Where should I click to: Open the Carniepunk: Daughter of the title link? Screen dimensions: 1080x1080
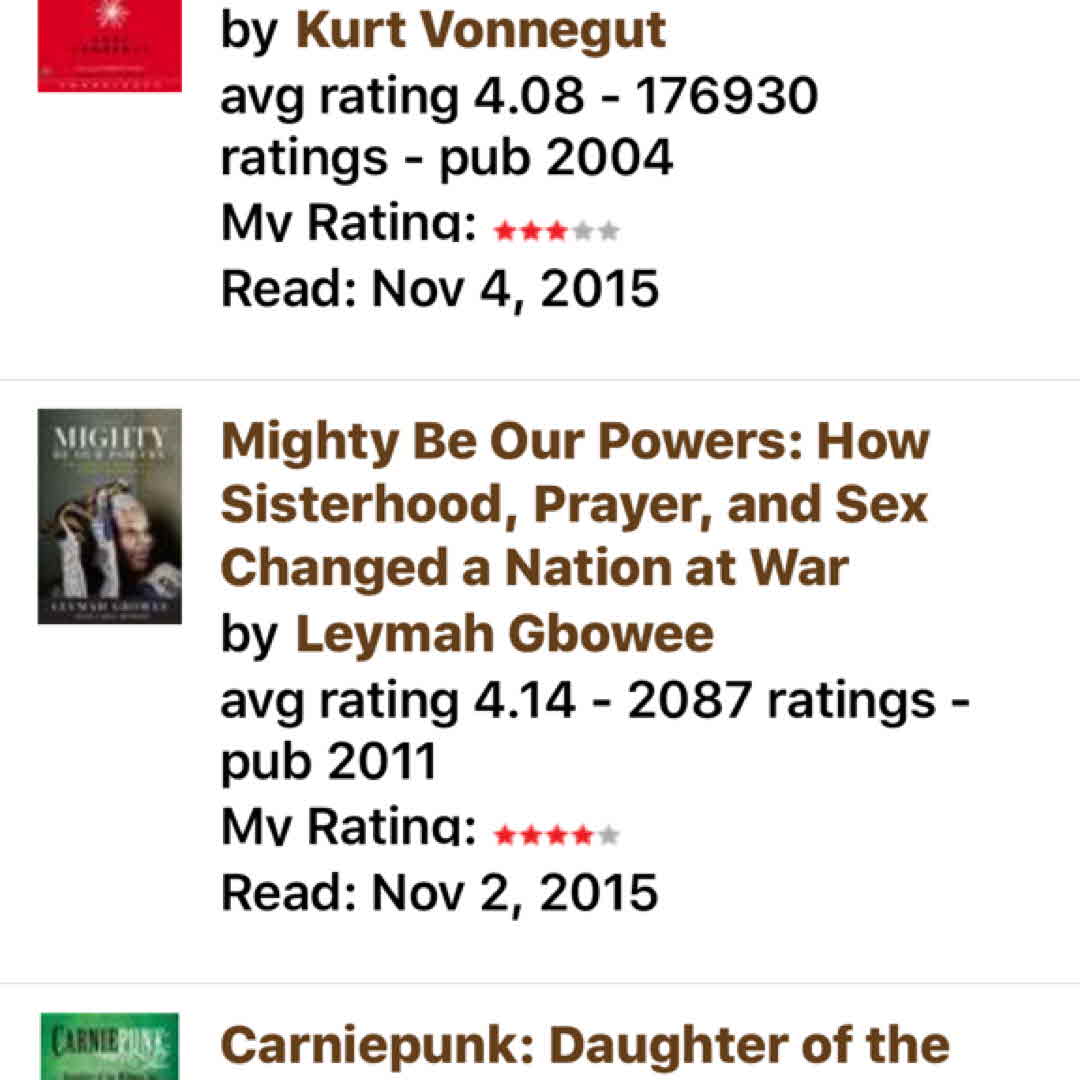click(x=585, y=1046)
